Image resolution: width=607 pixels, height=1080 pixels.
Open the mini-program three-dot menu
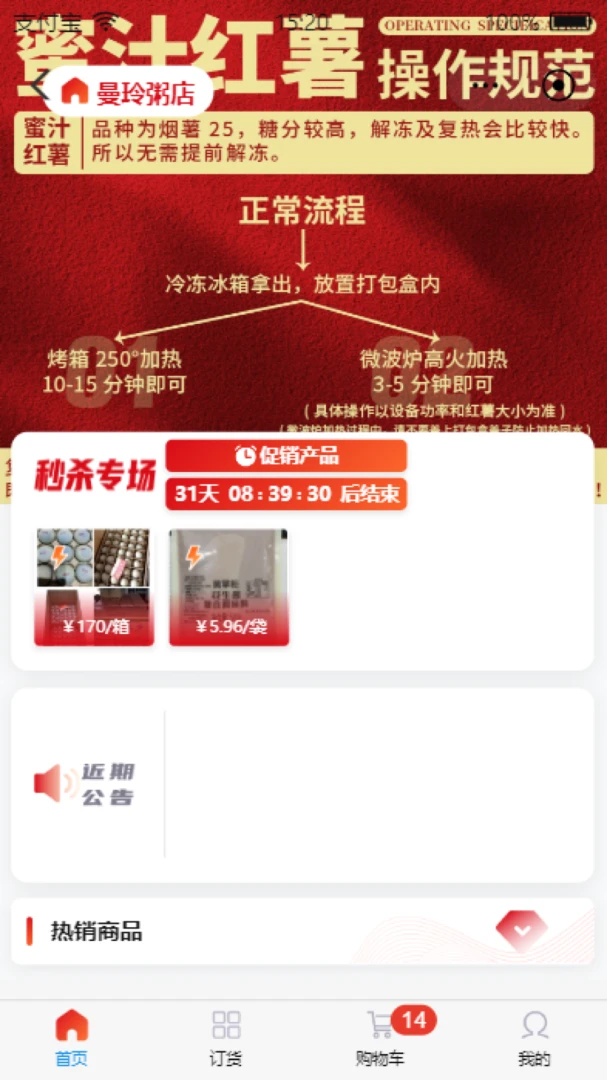click(485, 85)
